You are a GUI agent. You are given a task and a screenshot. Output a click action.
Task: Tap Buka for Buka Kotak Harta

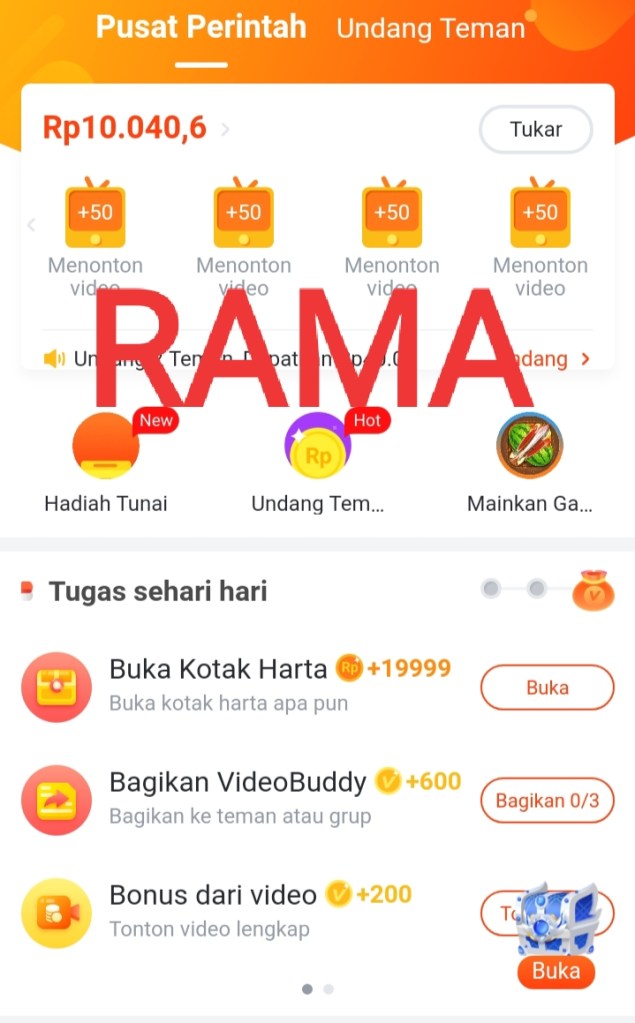(x=547, y=688)
